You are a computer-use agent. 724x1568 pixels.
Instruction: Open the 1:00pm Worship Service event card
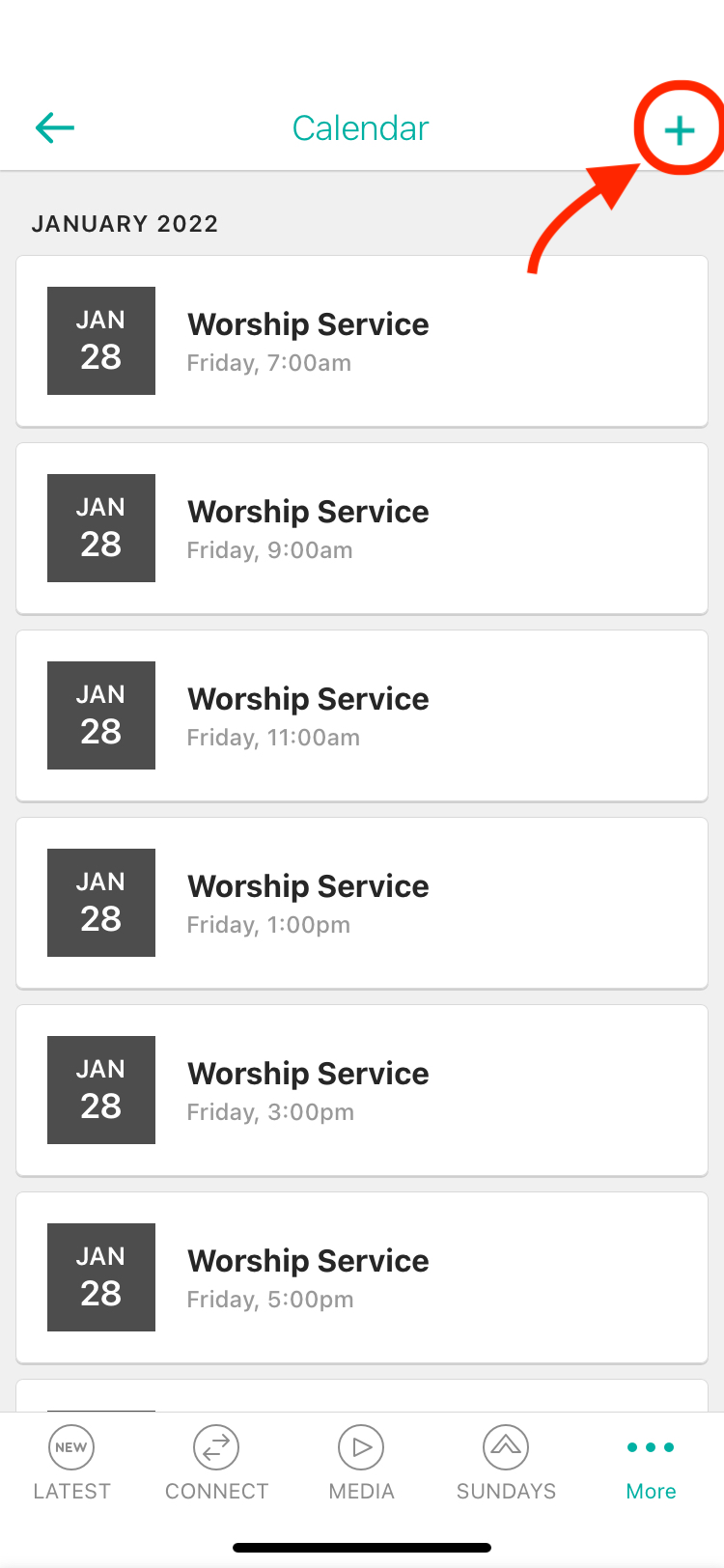click(x=360, y=902)
